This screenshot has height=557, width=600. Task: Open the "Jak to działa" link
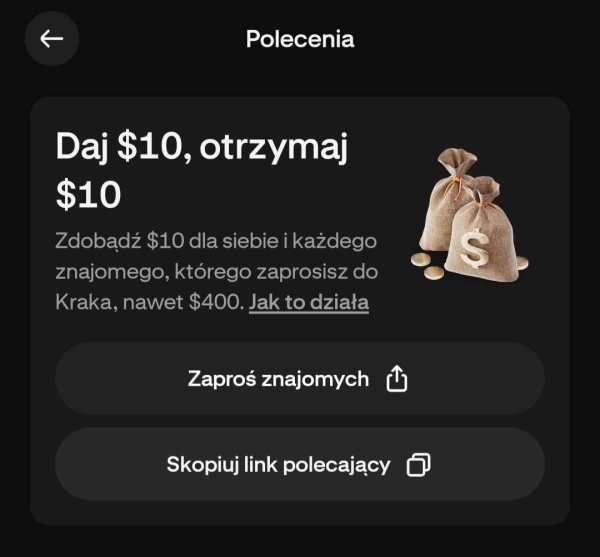(x=309, y=302)
